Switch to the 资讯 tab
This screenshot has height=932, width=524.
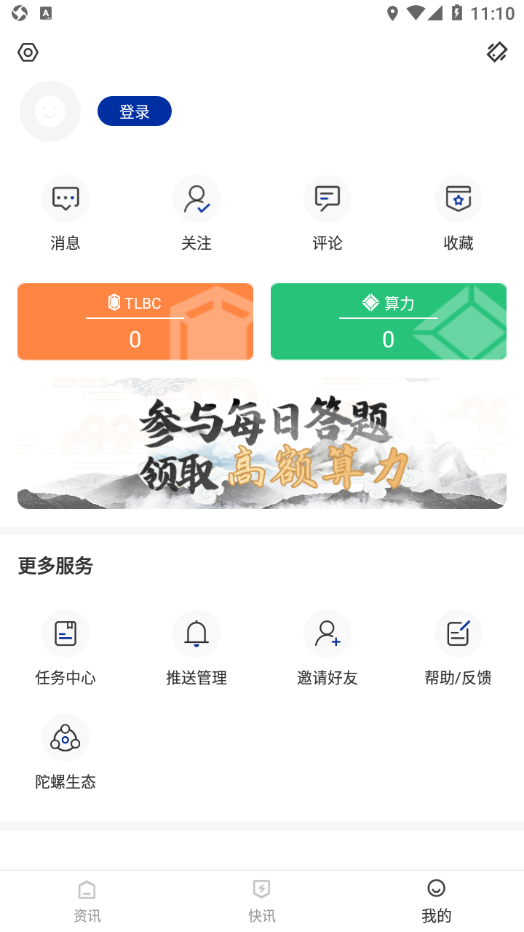[87, 902]
